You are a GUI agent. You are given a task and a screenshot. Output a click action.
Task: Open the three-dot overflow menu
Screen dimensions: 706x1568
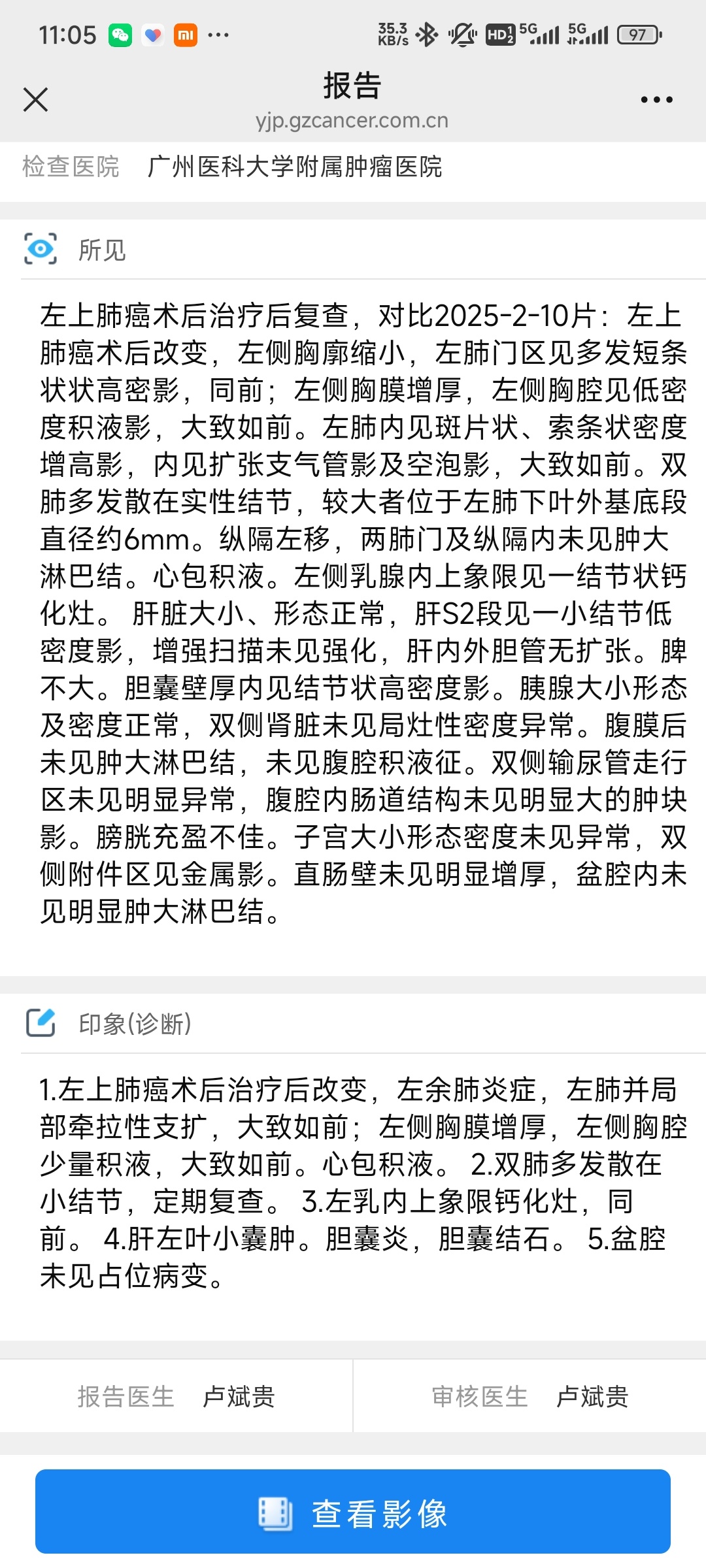point(656,100)
